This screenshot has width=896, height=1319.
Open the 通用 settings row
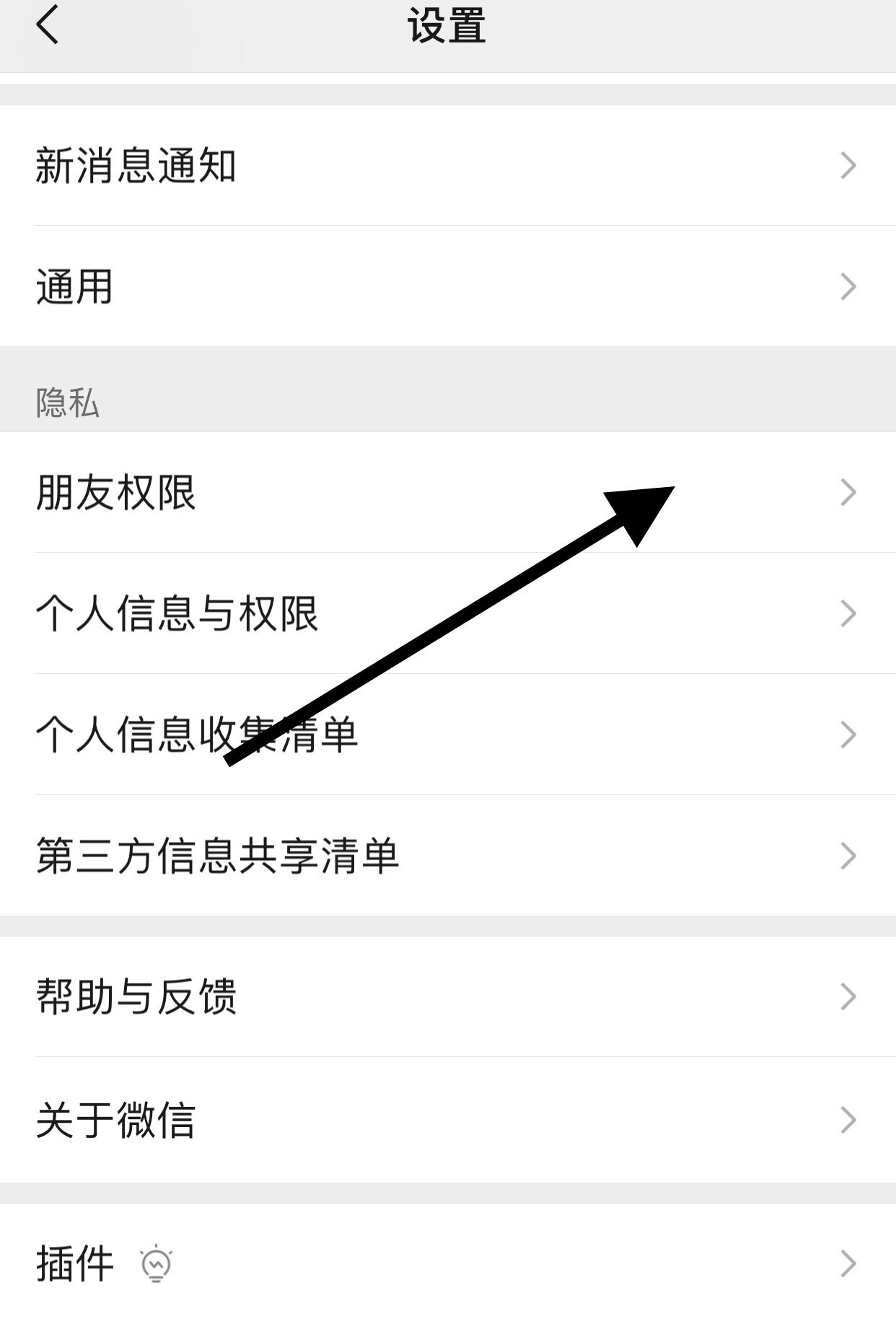pos(447,286)
